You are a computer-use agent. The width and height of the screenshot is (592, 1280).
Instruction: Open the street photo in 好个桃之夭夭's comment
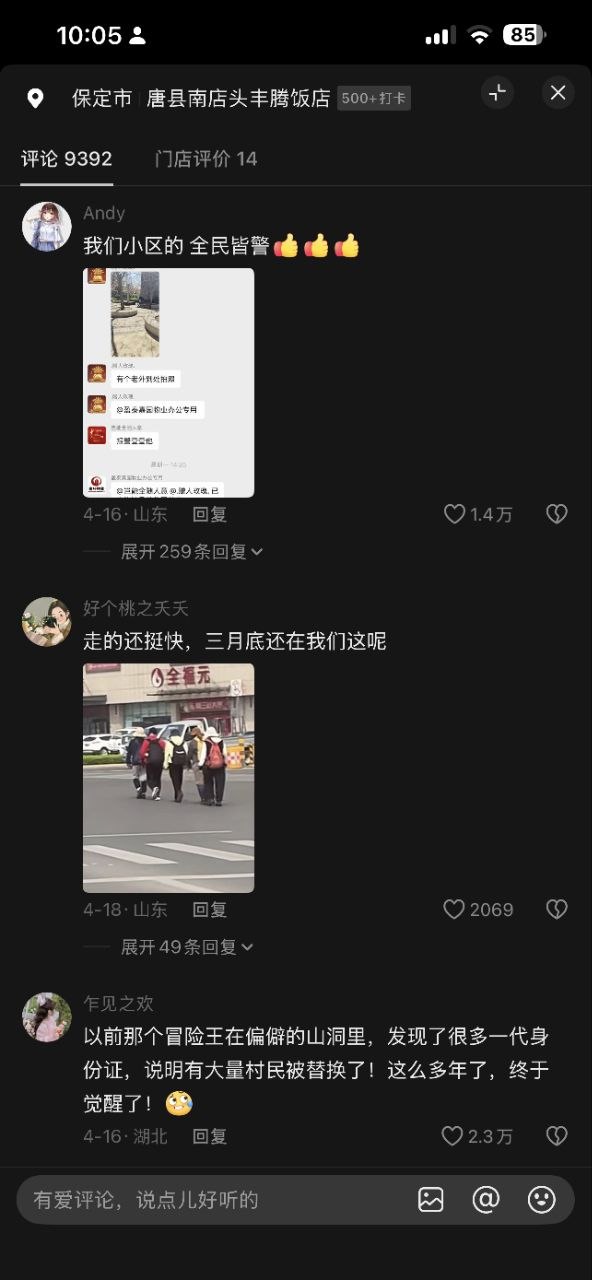pyautogui.click(x=168, y=778)
